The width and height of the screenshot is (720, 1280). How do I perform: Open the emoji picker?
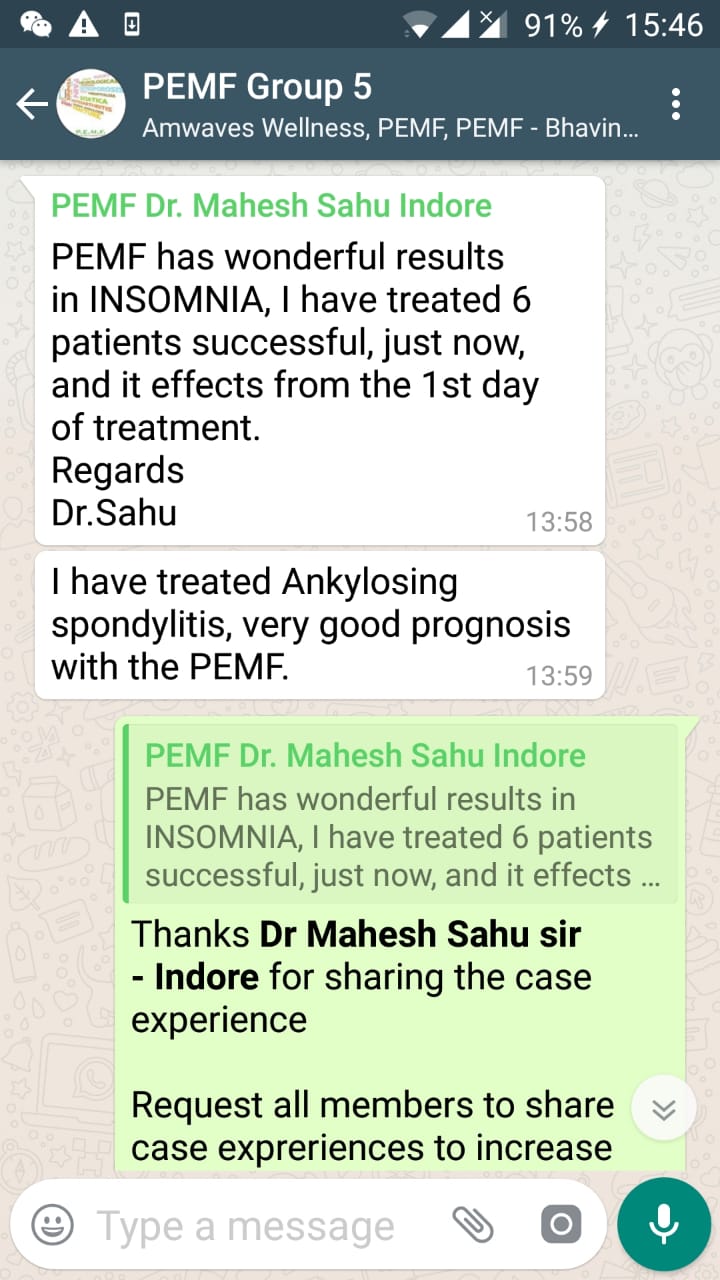tap(52, 1224)
